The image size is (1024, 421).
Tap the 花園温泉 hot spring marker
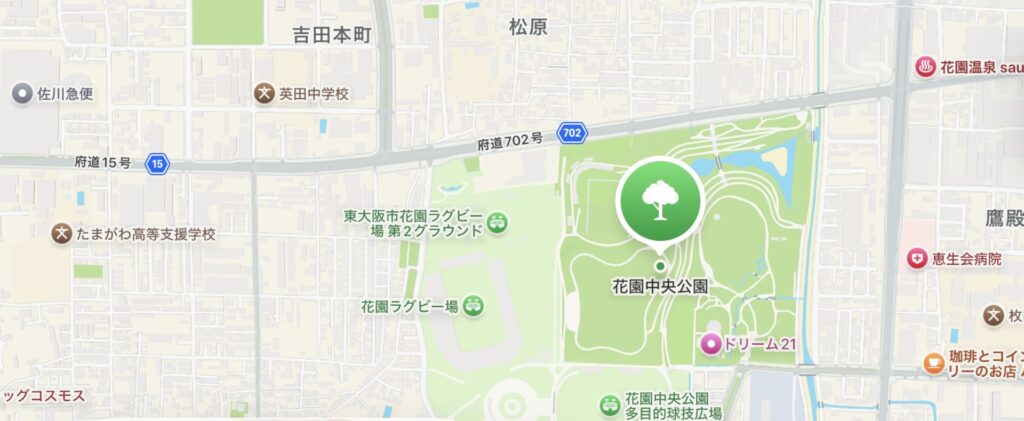[x=926, y=67]
